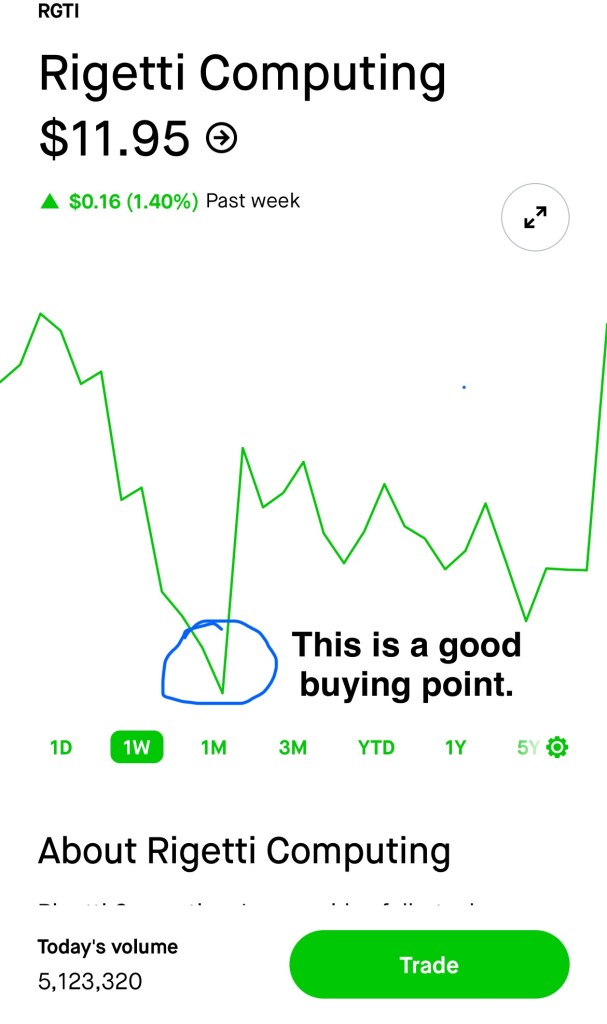The height and width of the screenshot is (1024, 607).
Task: Select the 5Y time range
Action: click(528, 747)
